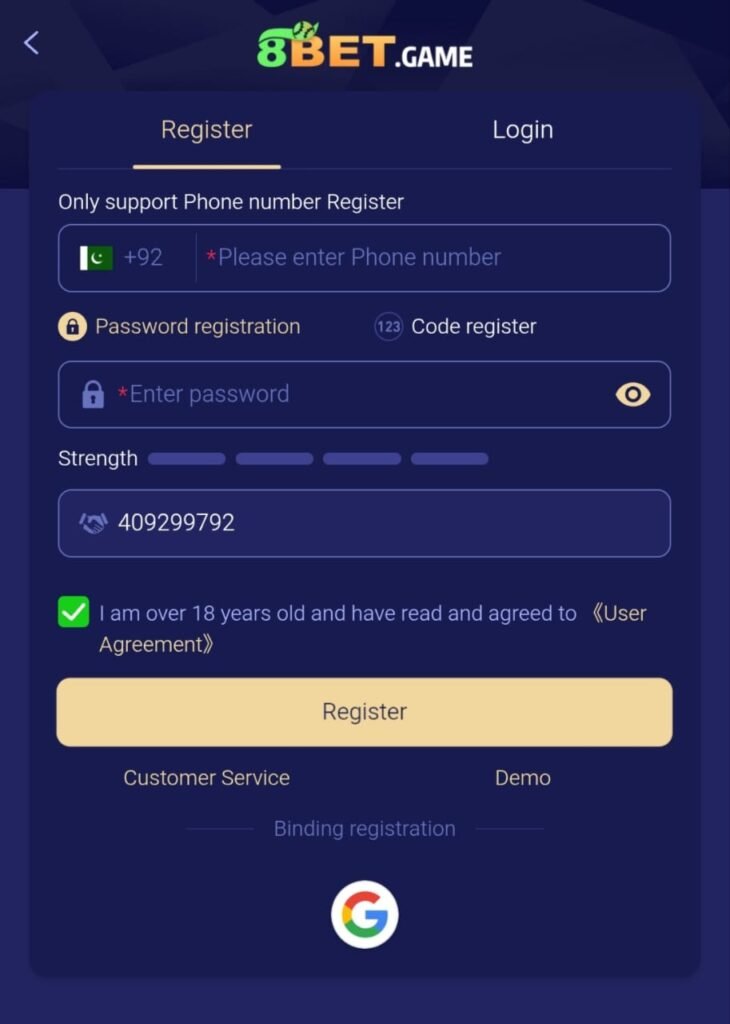Open the +92 country code picker

click(121, 257)
